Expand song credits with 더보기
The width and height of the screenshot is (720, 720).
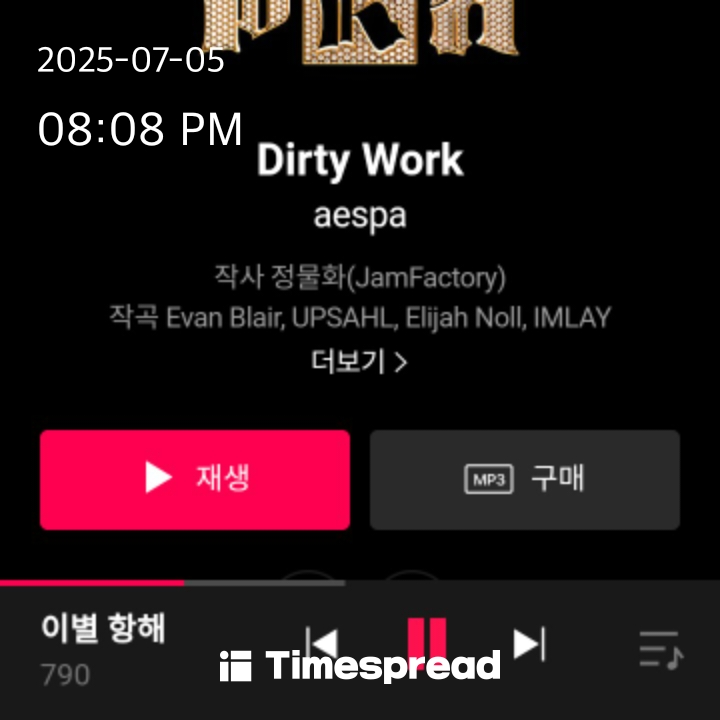(359, 362)
